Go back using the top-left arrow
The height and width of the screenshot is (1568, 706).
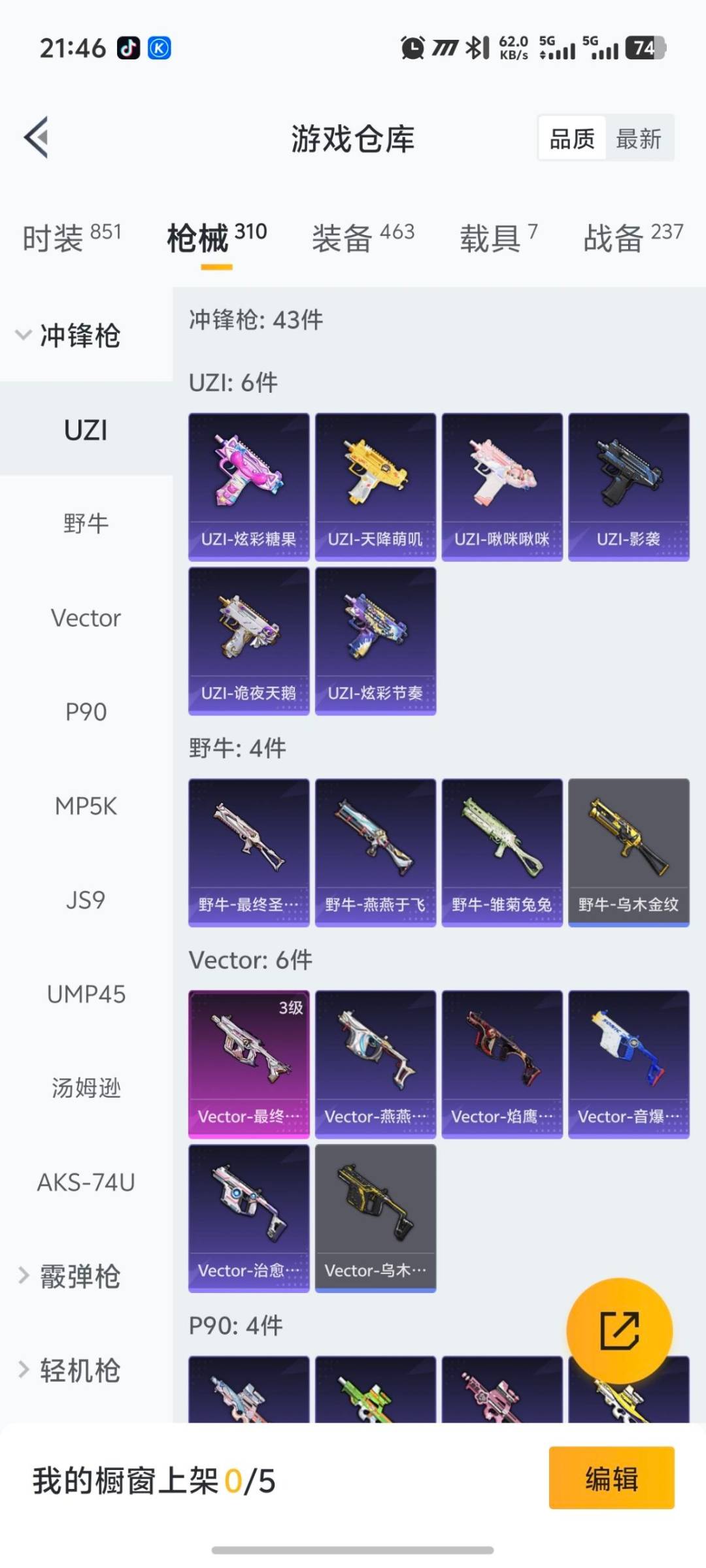[37, 138]
